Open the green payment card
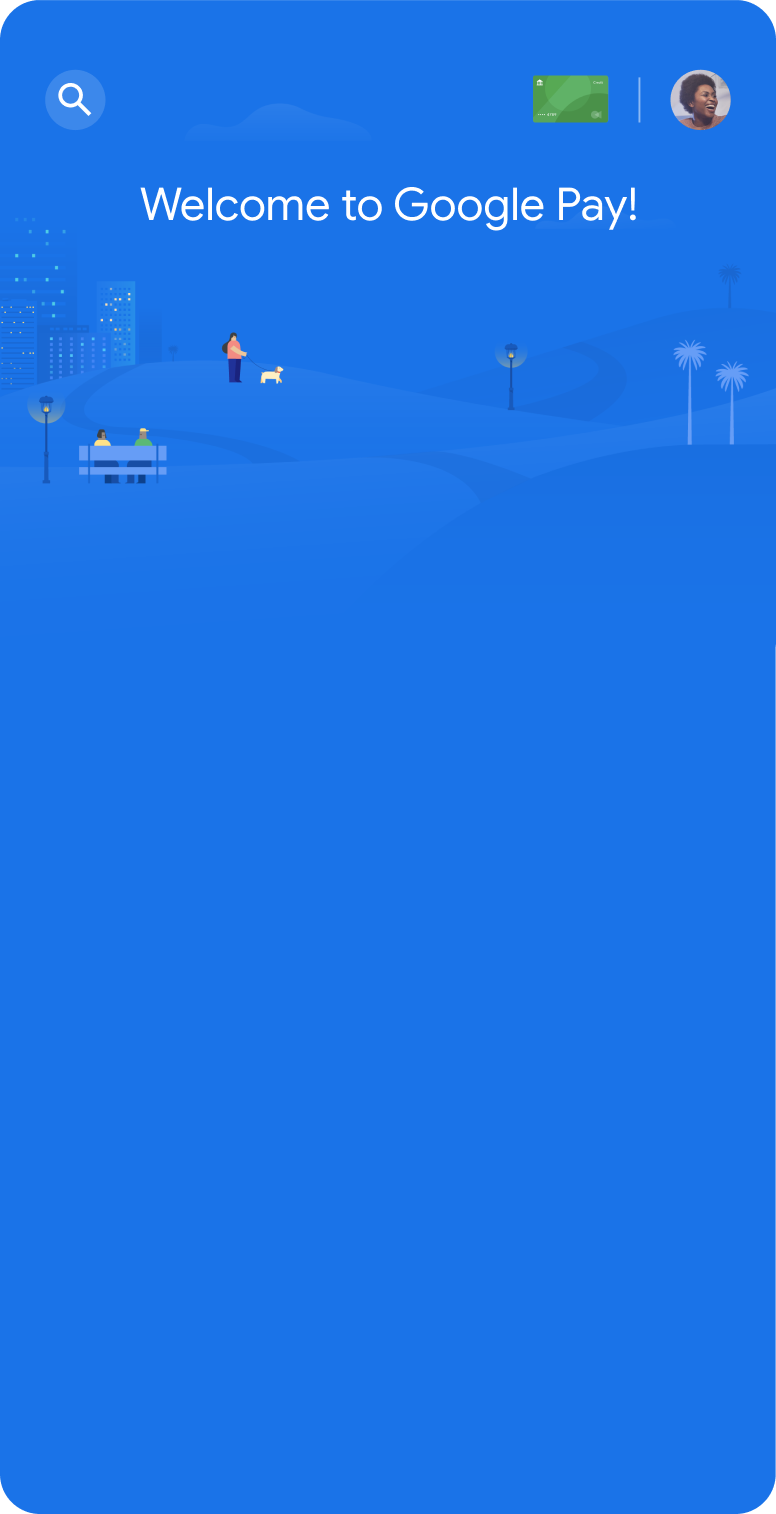Screen dimensions: 776x1514 pyautogui.click(x=570, y=99)
